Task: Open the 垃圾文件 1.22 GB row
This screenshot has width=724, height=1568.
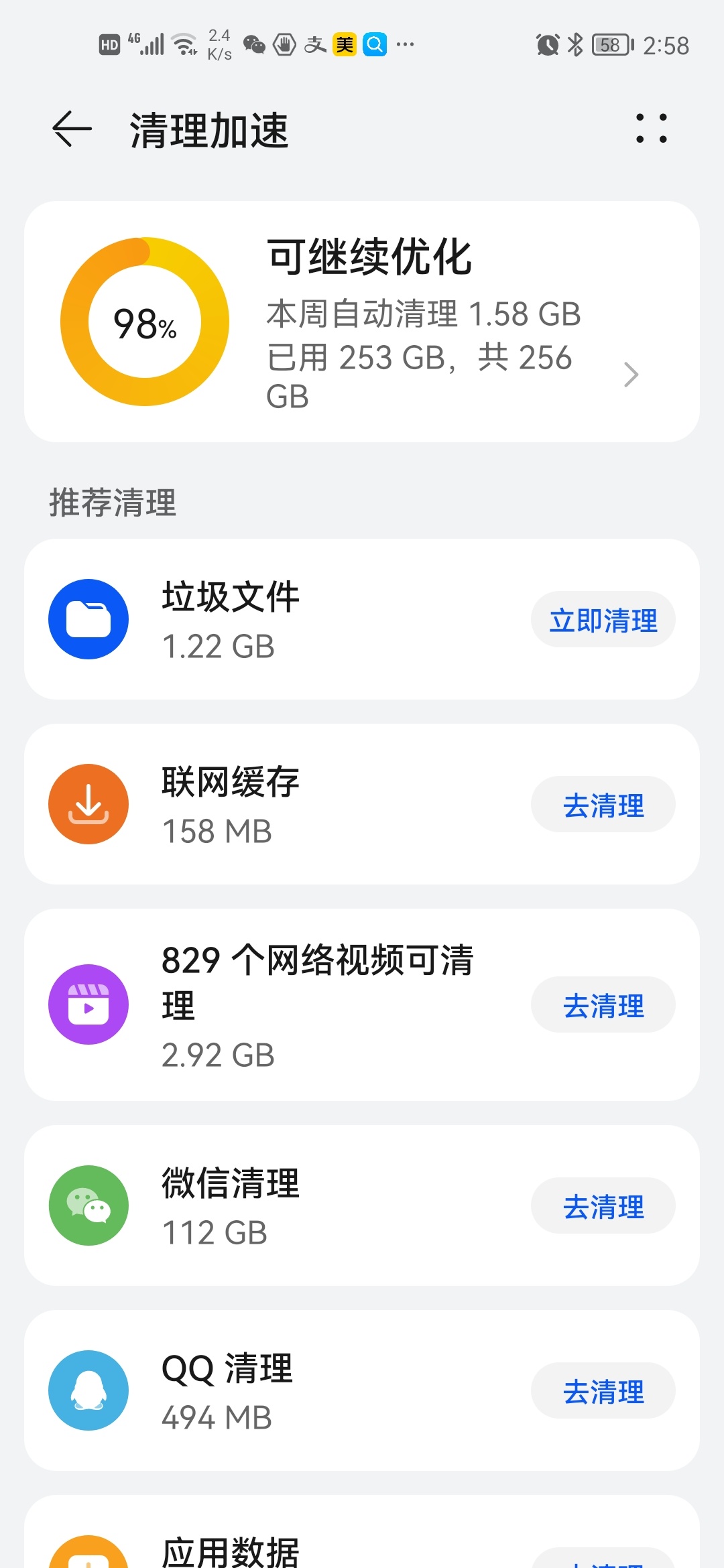Action: point(362,619)
